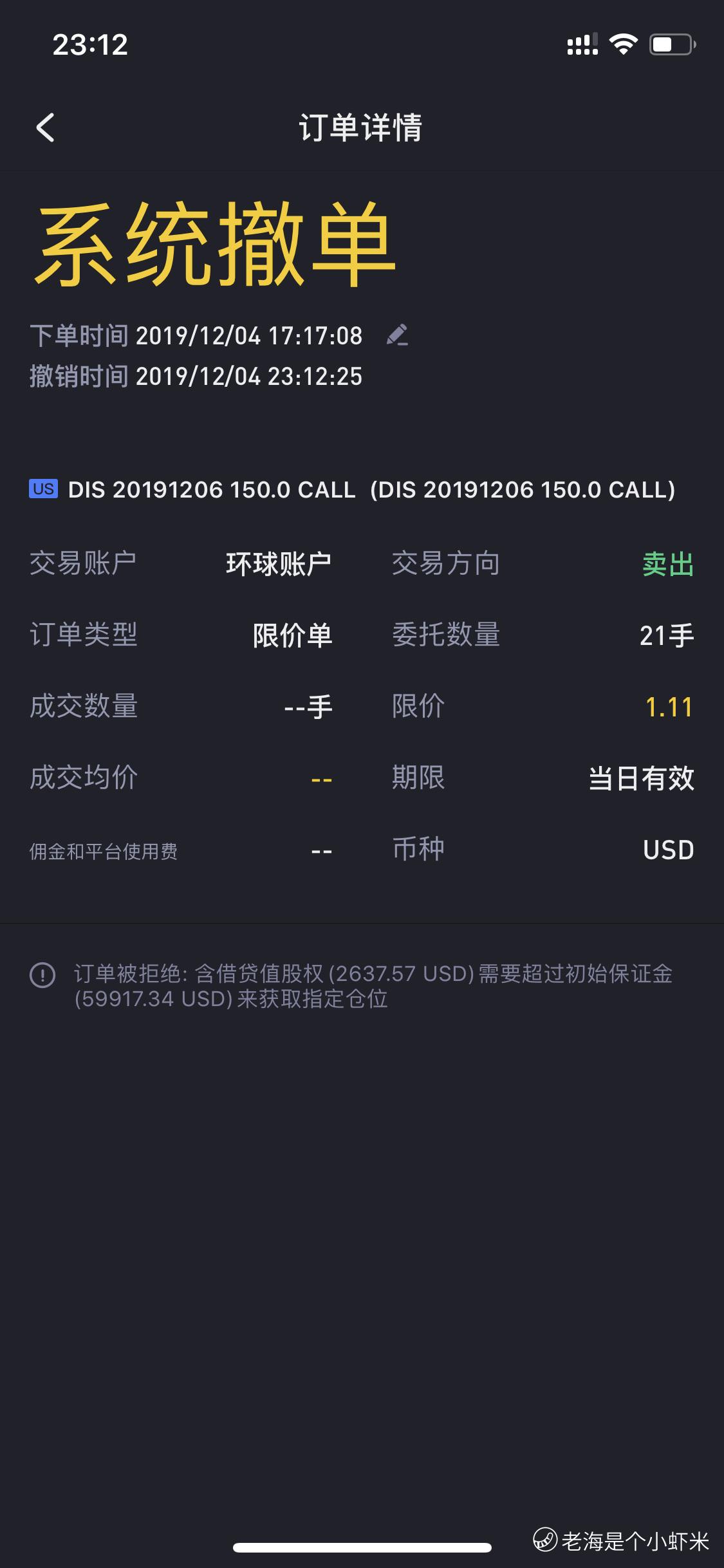Go back from the order details page
The image size is (724, 1568).
tap(45, 127)
